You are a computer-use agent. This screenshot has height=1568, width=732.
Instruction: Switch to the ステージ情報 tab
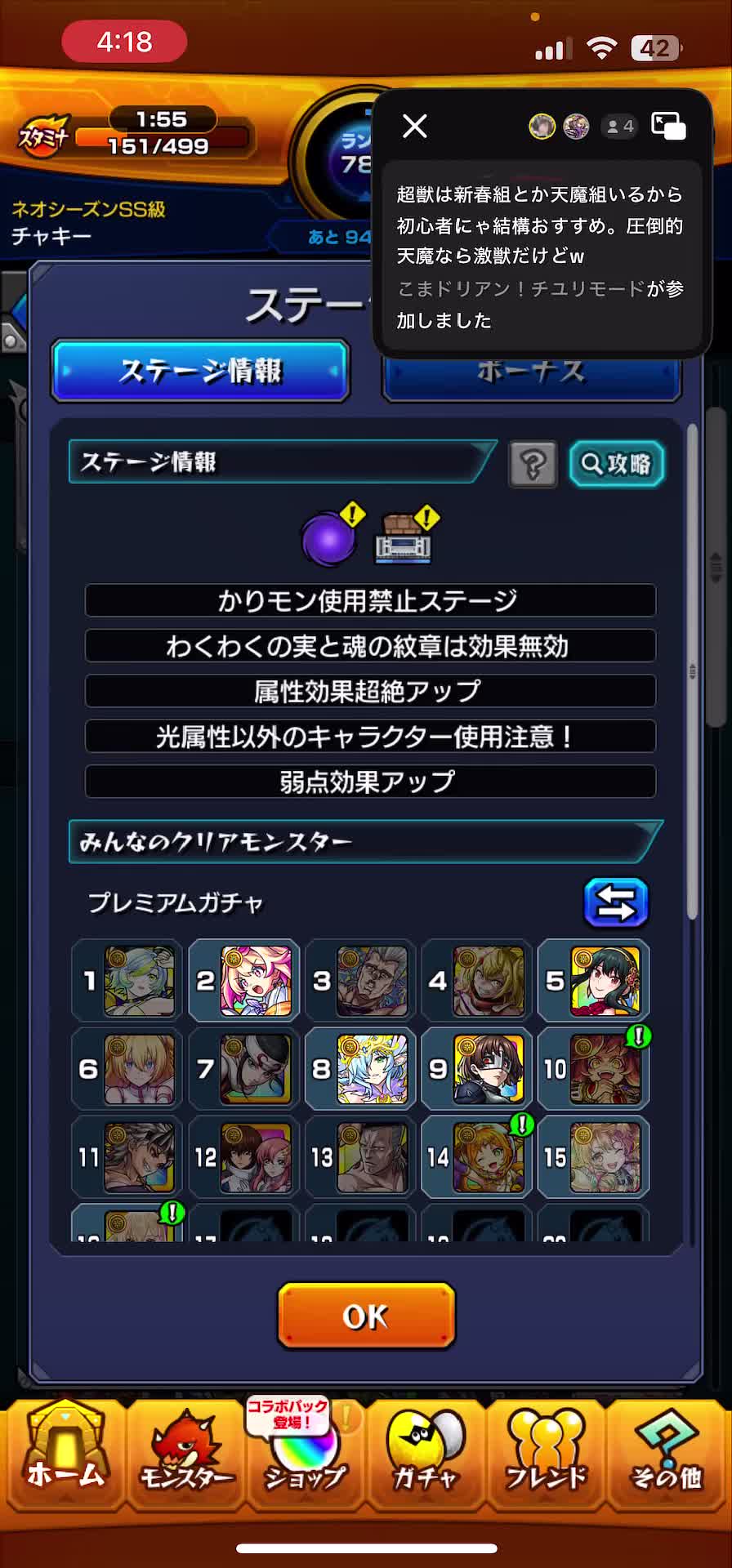201,372
